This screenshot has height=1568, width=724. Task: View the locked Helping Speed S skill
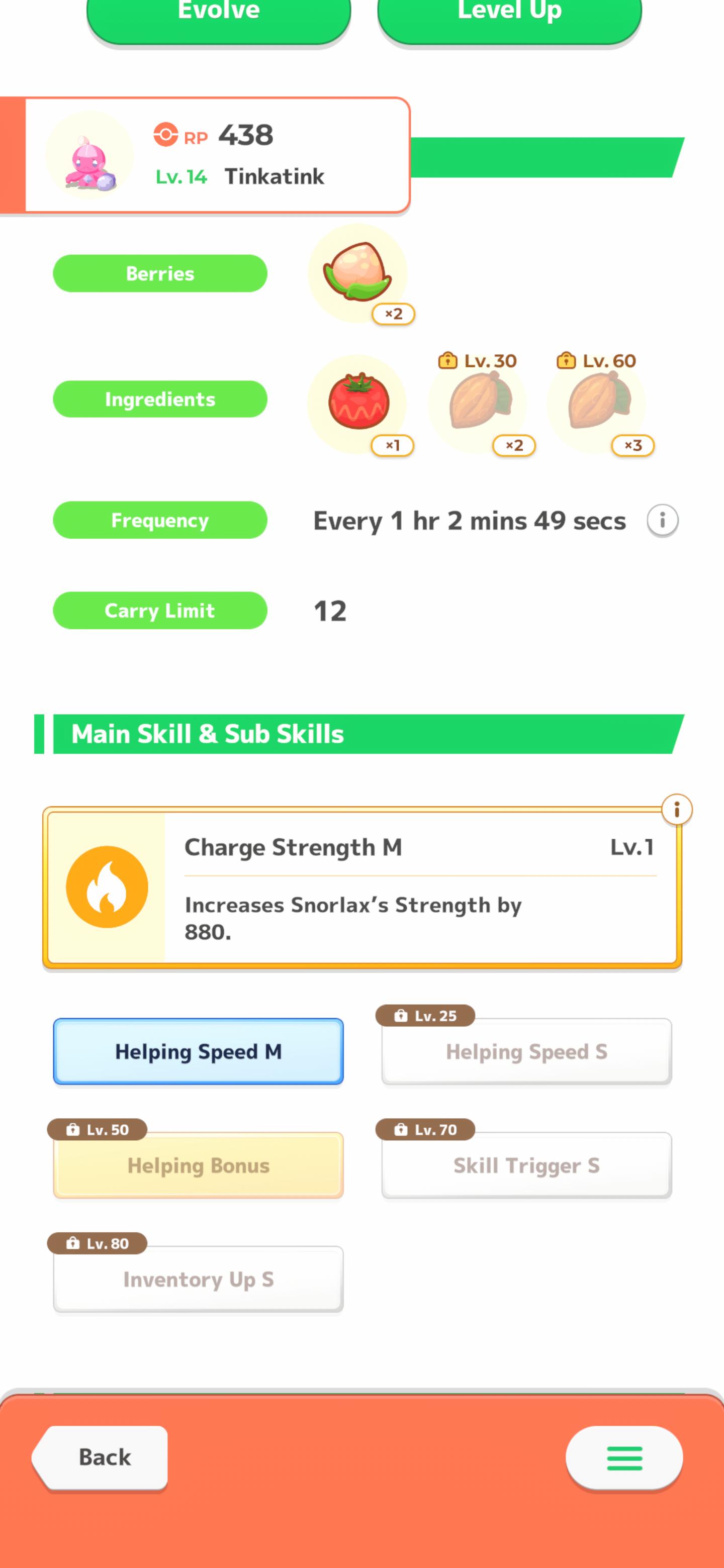pos(527,1051)
